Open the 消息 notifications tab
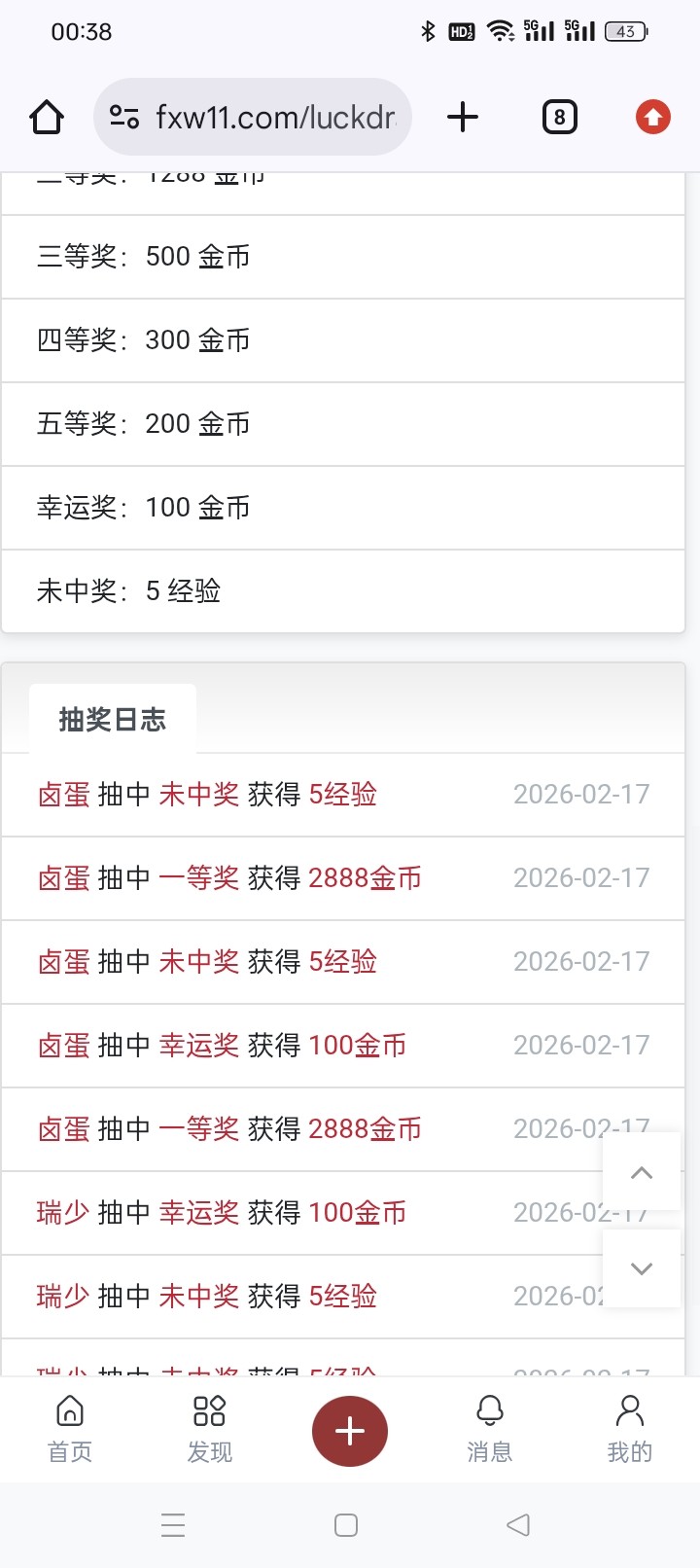This screenshot has width=700, height=1568. [x=490, y=1429]
